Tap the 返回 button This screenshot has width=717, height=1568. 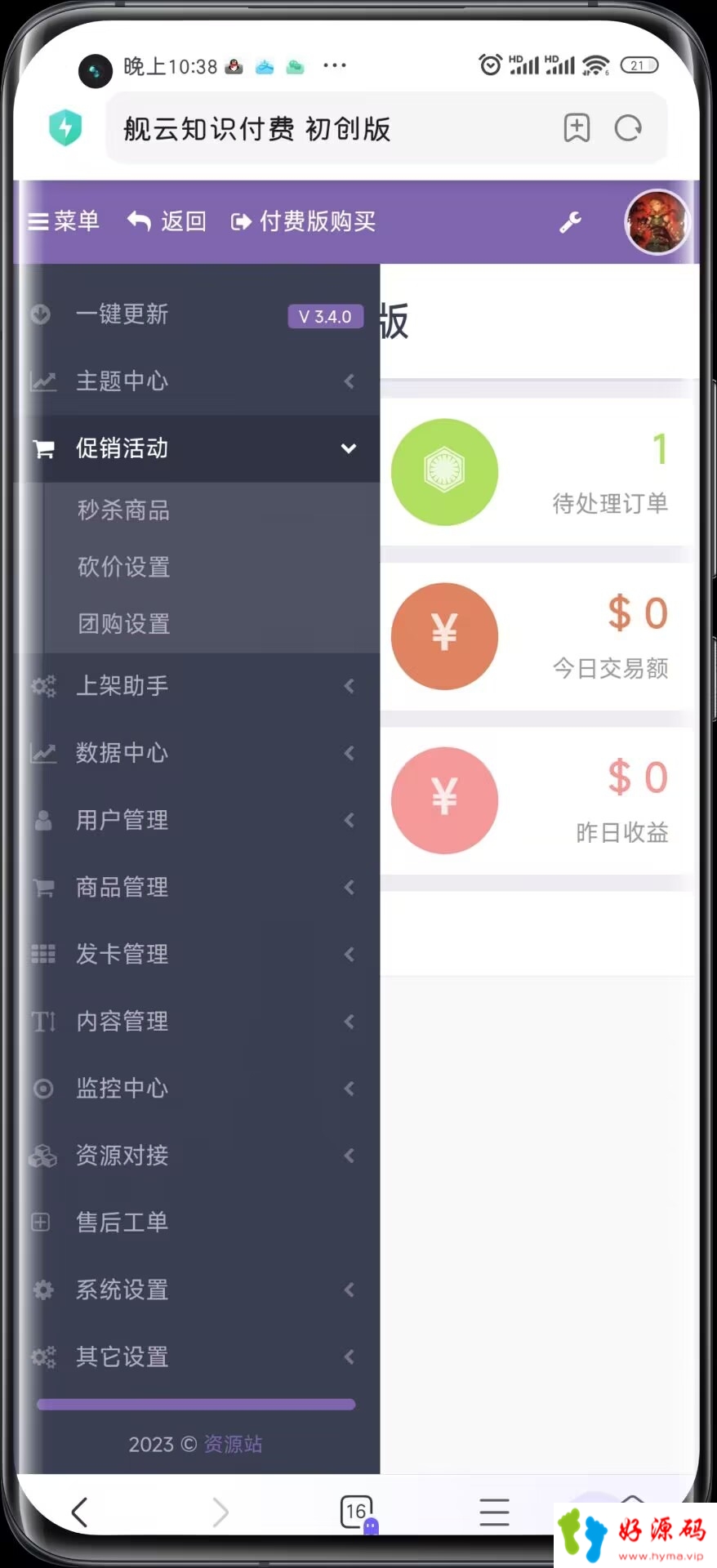coord(167,221)
